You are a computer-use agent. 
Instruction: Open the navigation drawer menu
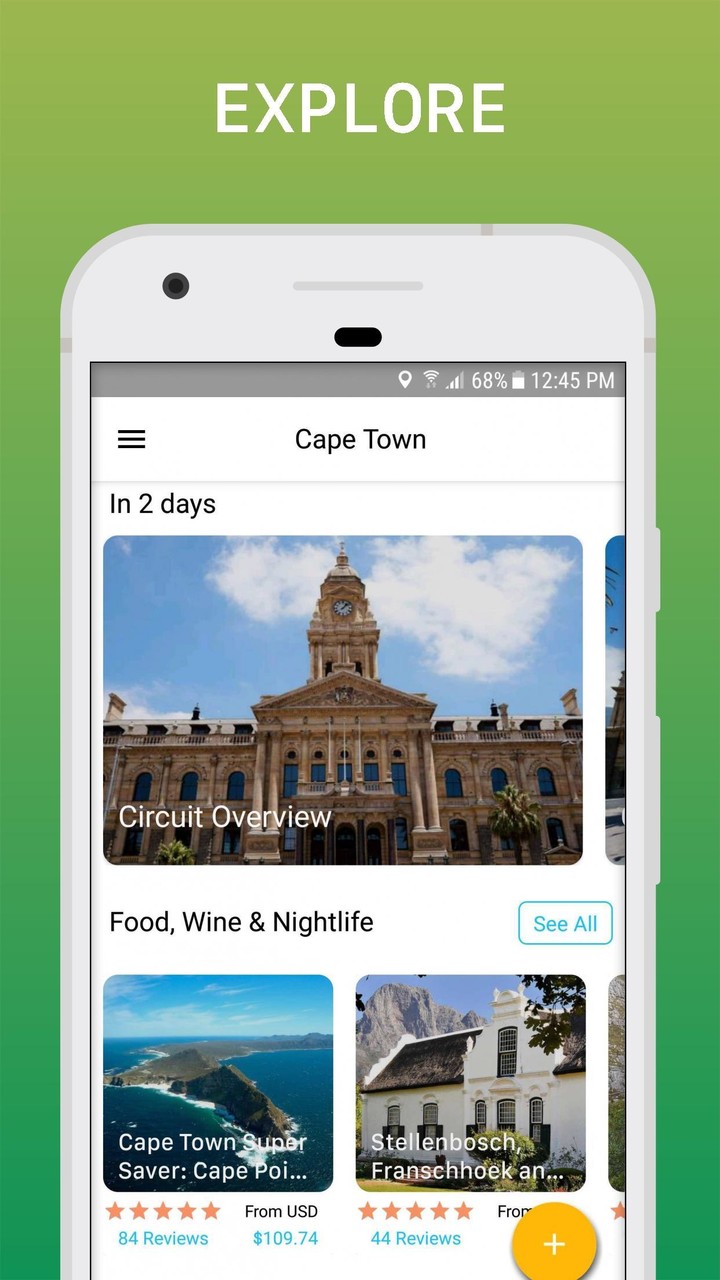(131, 439)
